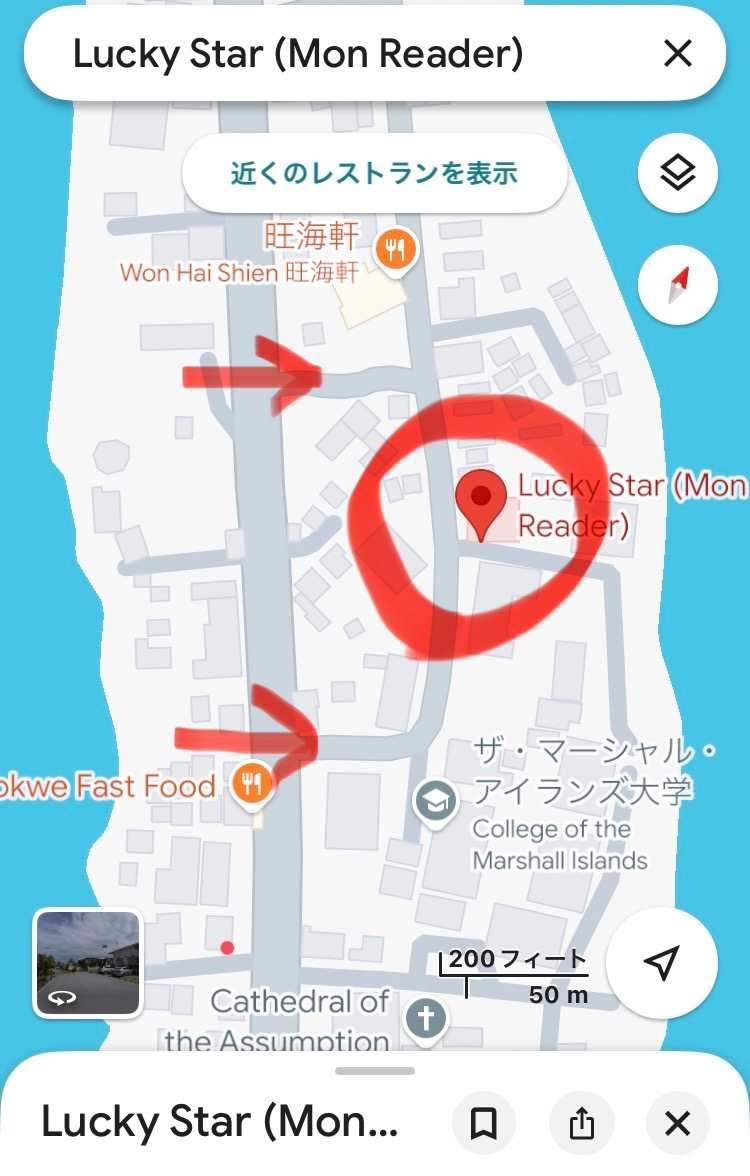
Task: Open the Street View thumbnail
Action: point(87,963)
